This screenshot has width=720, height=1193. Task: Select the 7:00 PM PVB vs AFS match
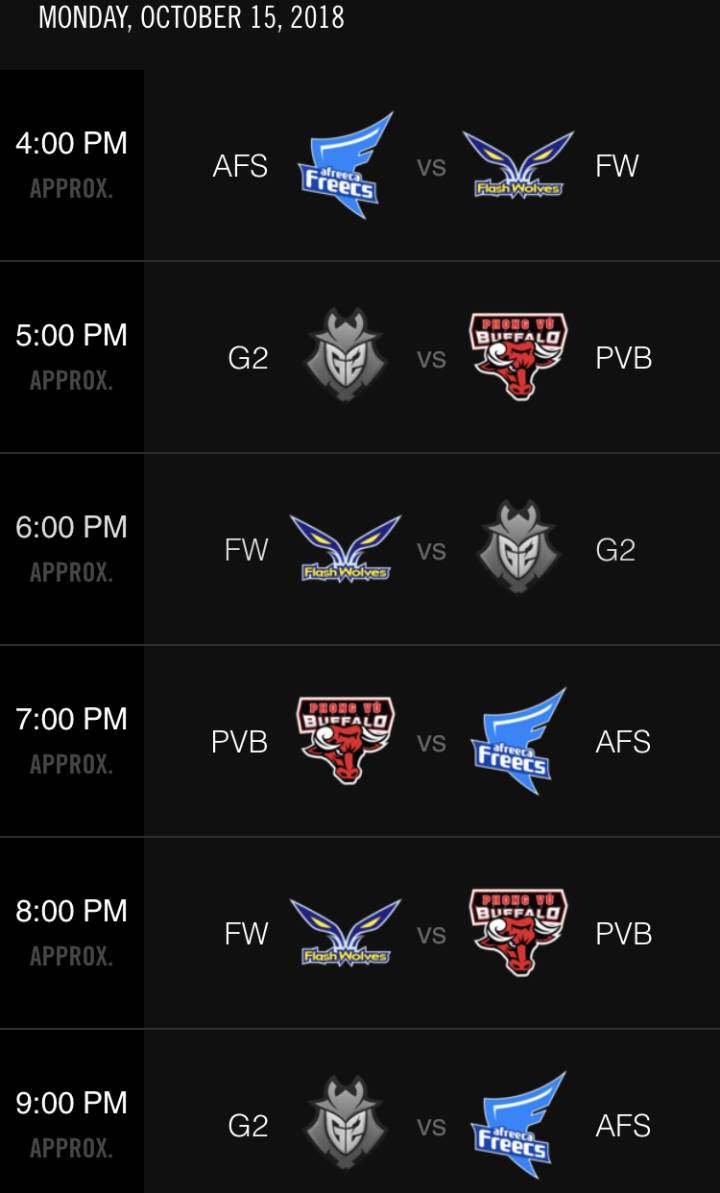(x=431, y=742)
